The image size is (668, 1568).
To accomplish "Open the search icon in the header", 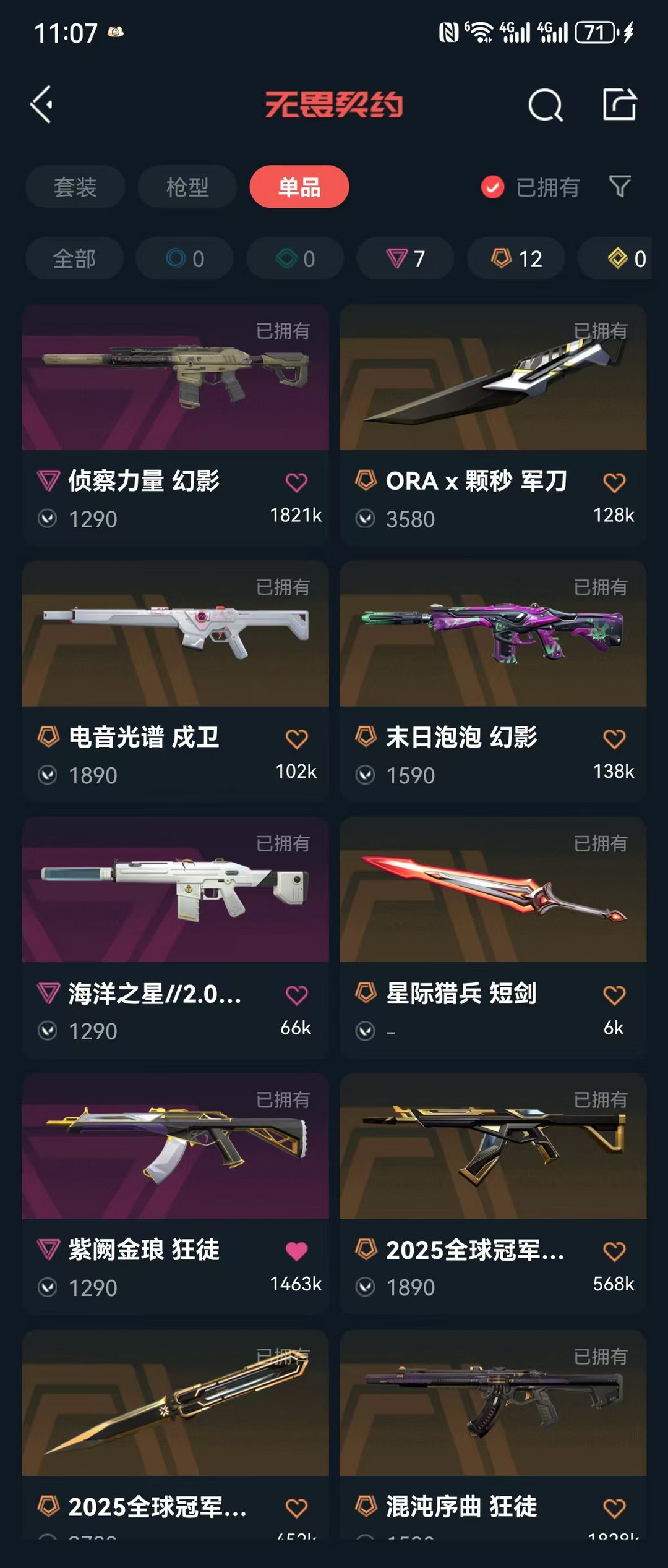I will [x=545, y=104].
